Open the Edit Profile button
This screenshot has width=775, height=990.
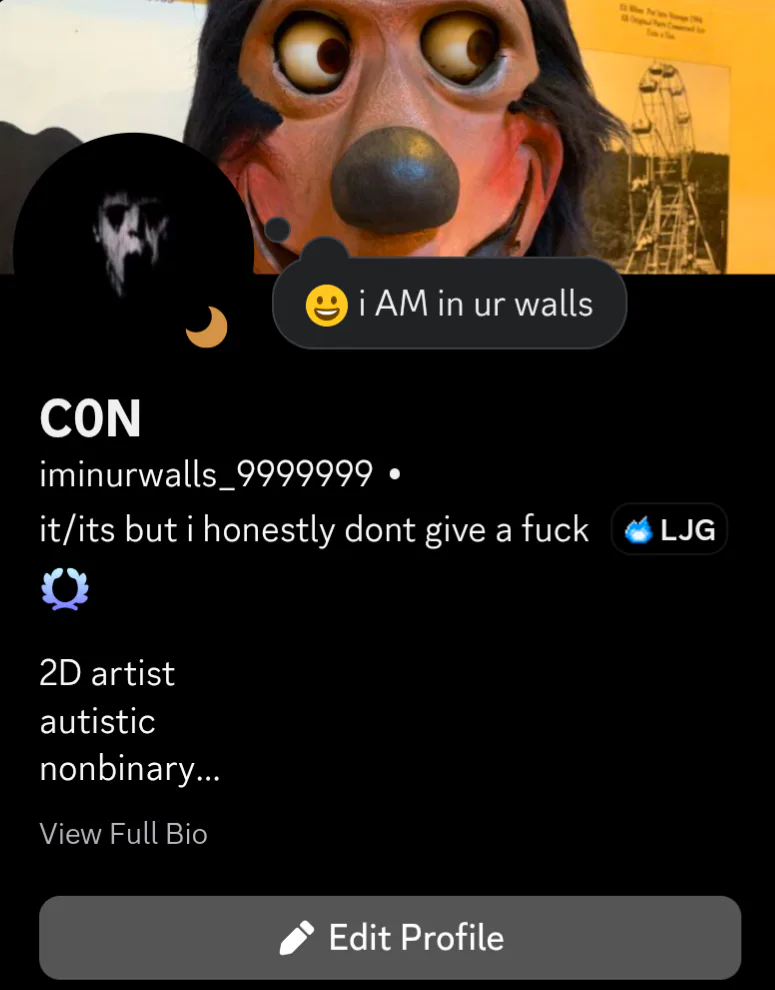click(x=390, y=937)
